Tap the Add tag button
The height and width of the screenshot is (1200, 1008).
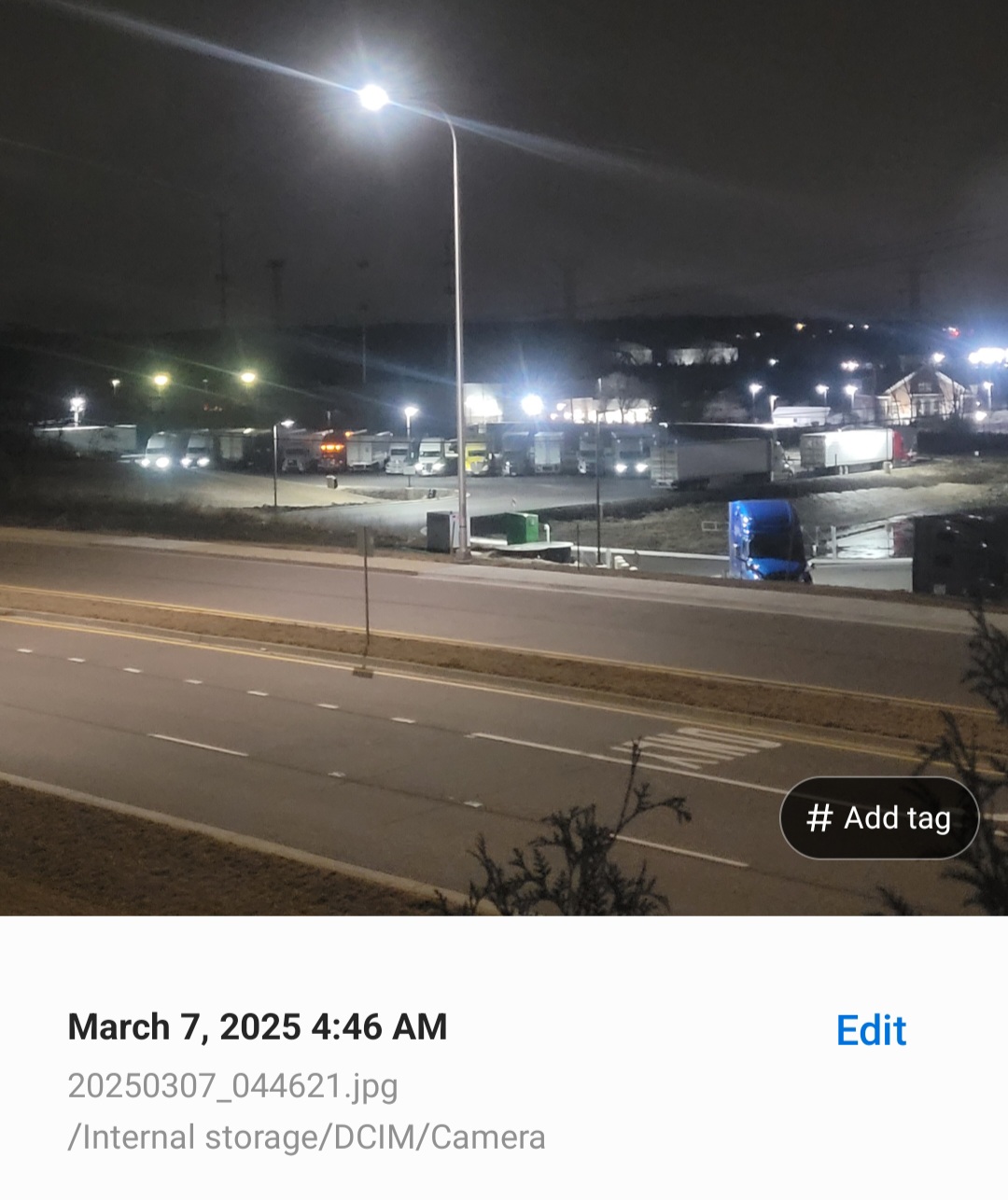pos(878,818)
